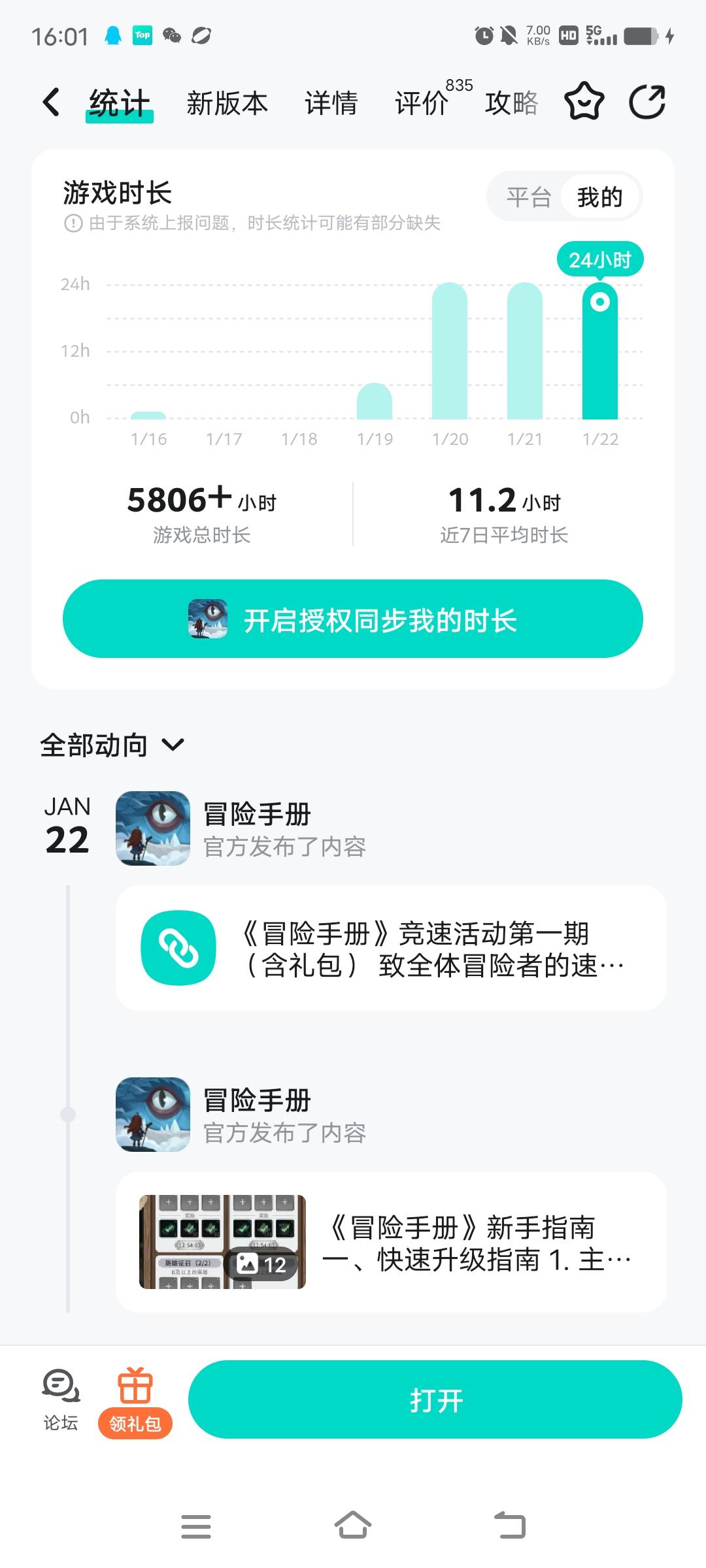Switch to the 评价 tab
The width and height of the screenshot is (706, 1568).
(422, 103)
